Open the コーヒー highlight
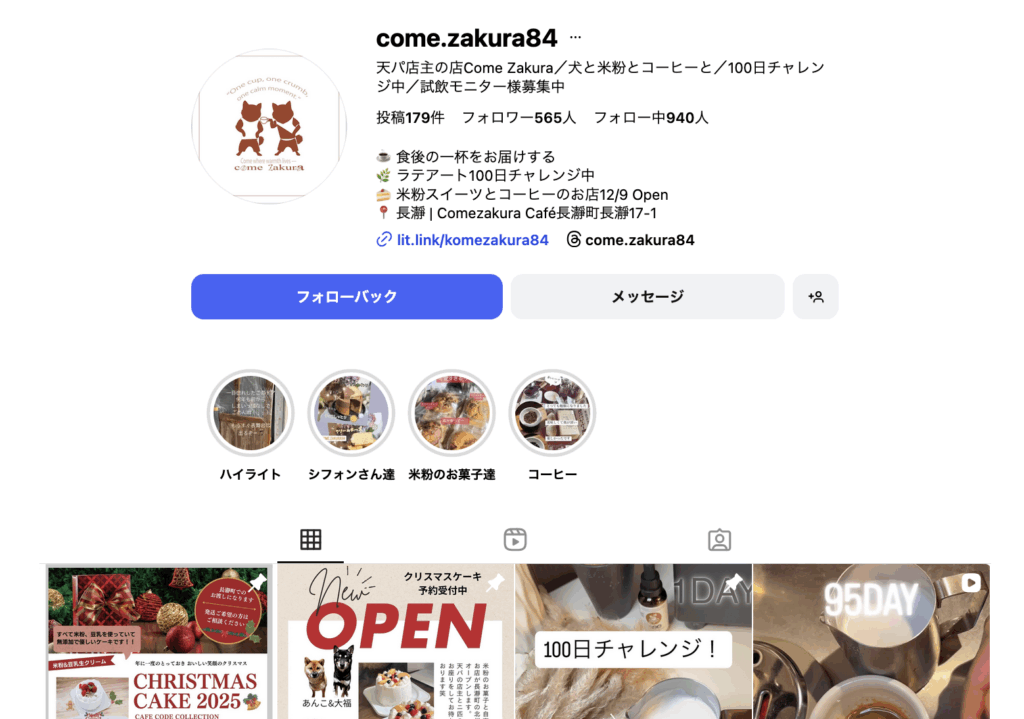Viewport: 1024px width, 719px height. 552,413
